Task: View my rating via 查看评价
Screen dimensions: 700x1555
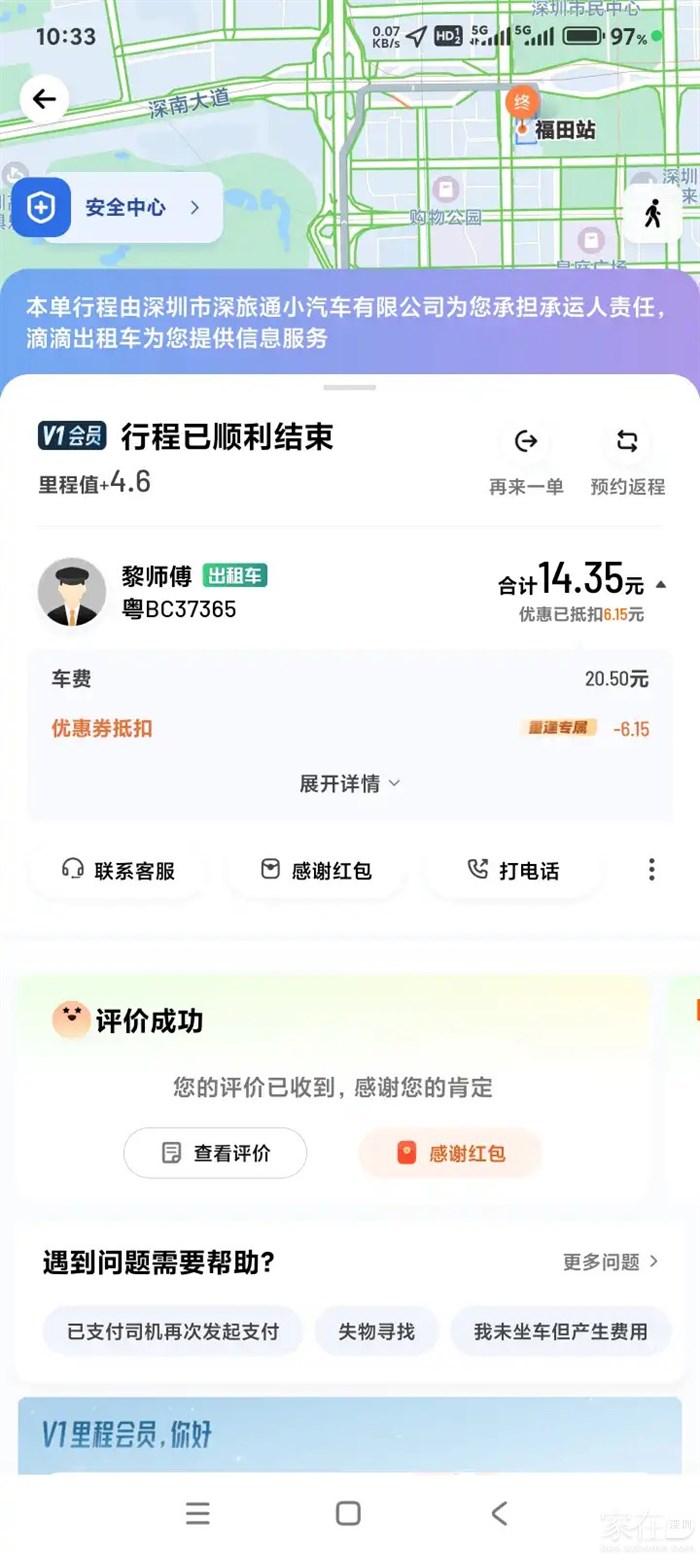Action: click(215, 1153)
